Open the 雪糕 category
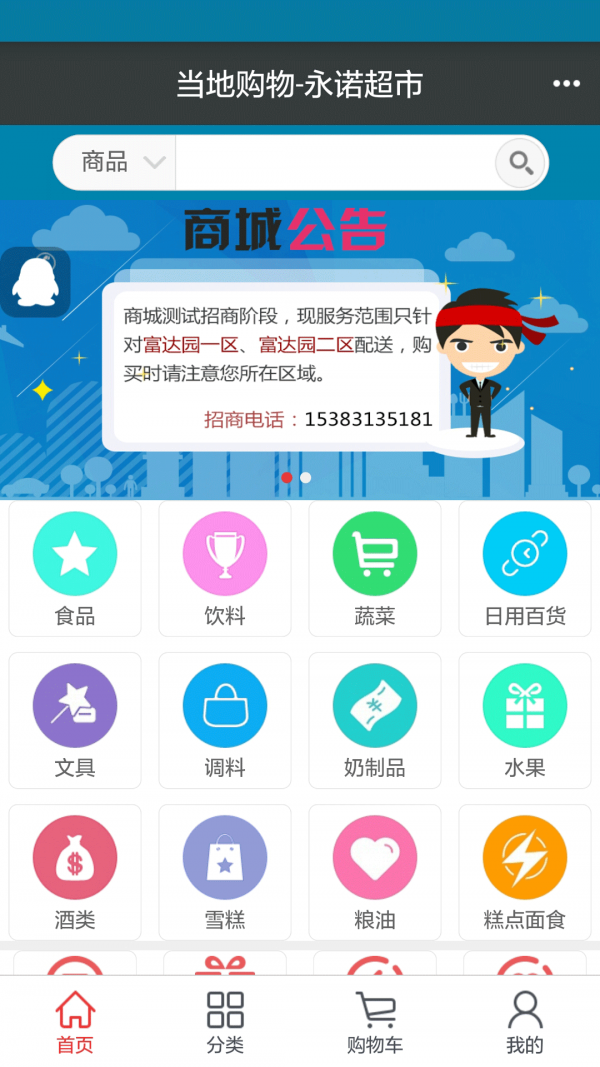Image resolution: width=600 pixels, height=1067 pixels. click(x=225, y=872)
